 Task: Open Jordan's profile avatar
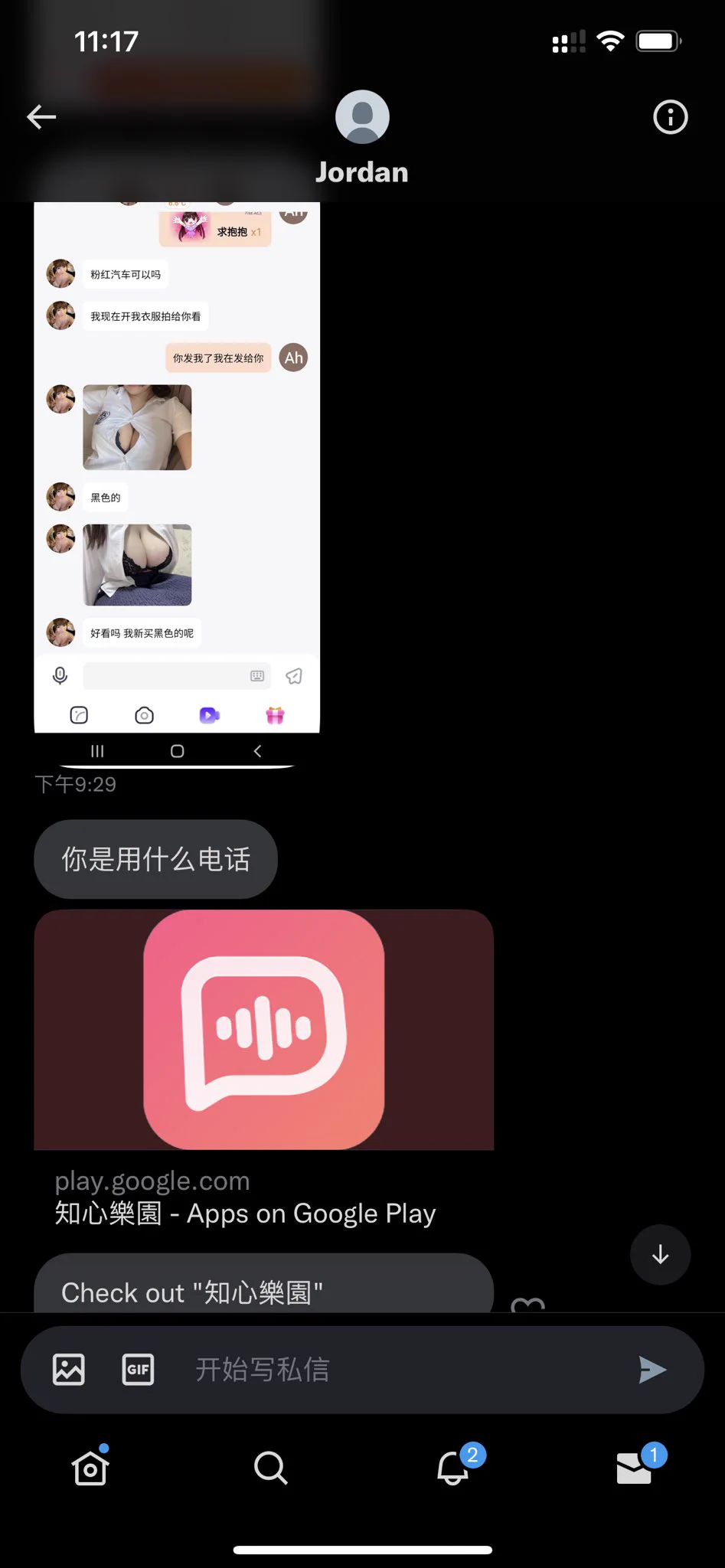click(x=362, y=117)
